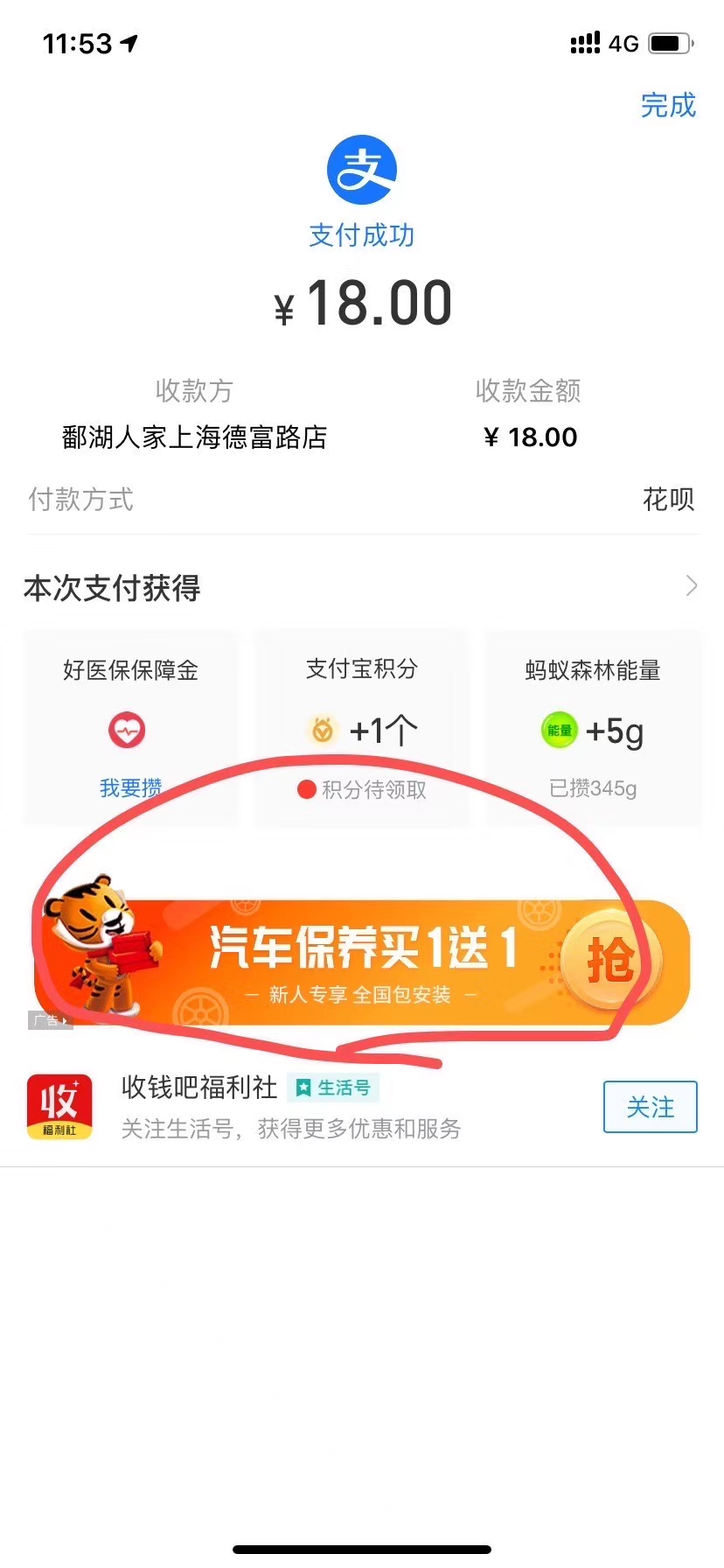Tap 完成 to finish
The width and height of the screenshot is (724, 1568).
point(668,106)
